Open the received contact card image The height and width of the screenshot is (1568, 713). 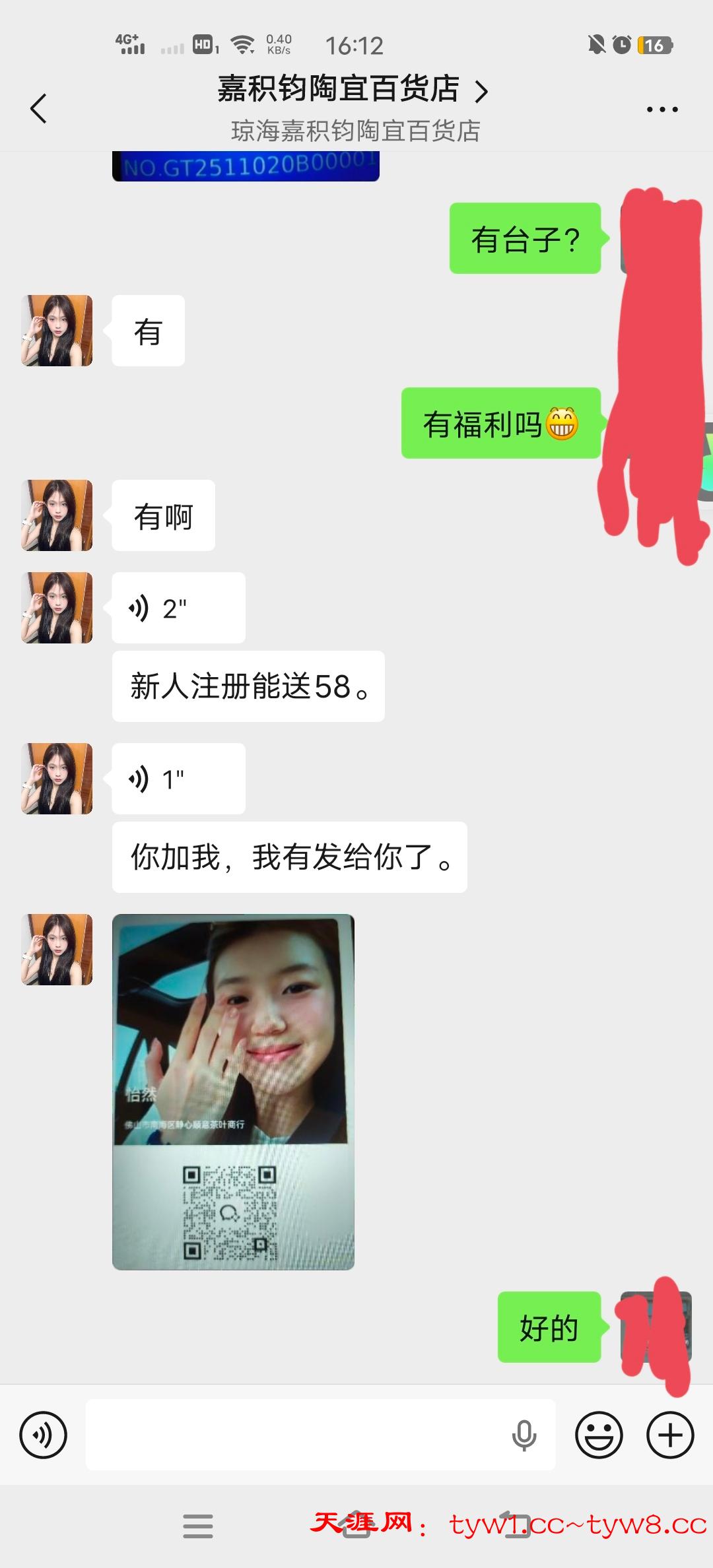click(x=233, y=1092)
